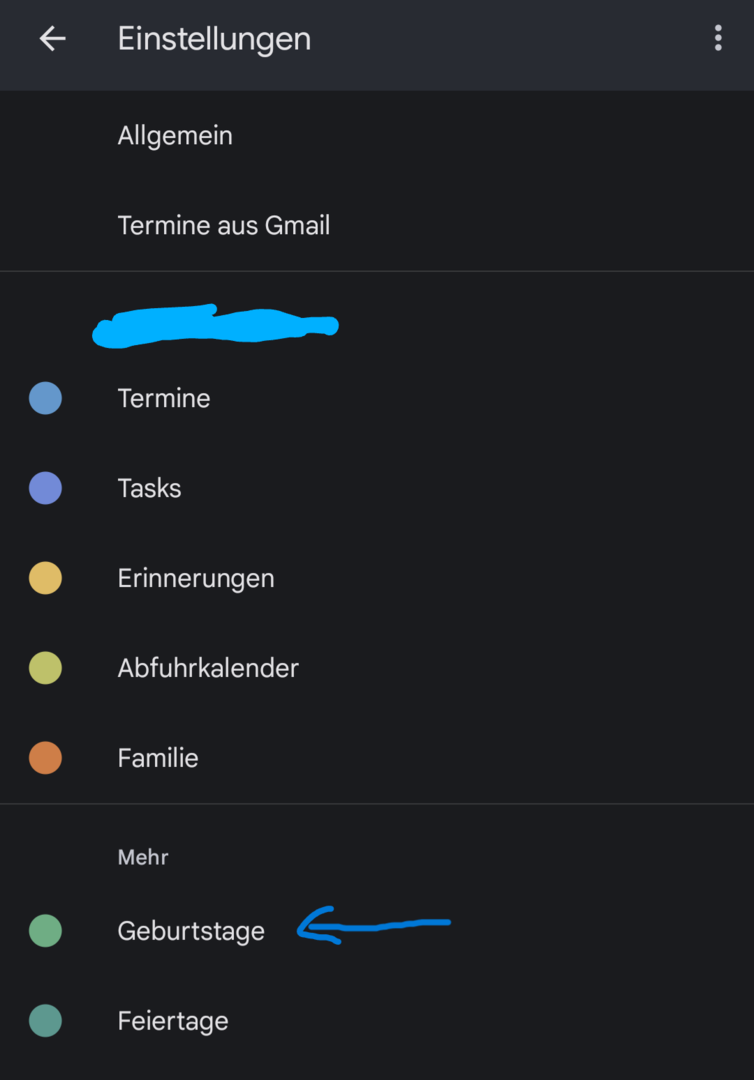Go back from Einstellungen
754x1080 pixels.
click(52, 39)
